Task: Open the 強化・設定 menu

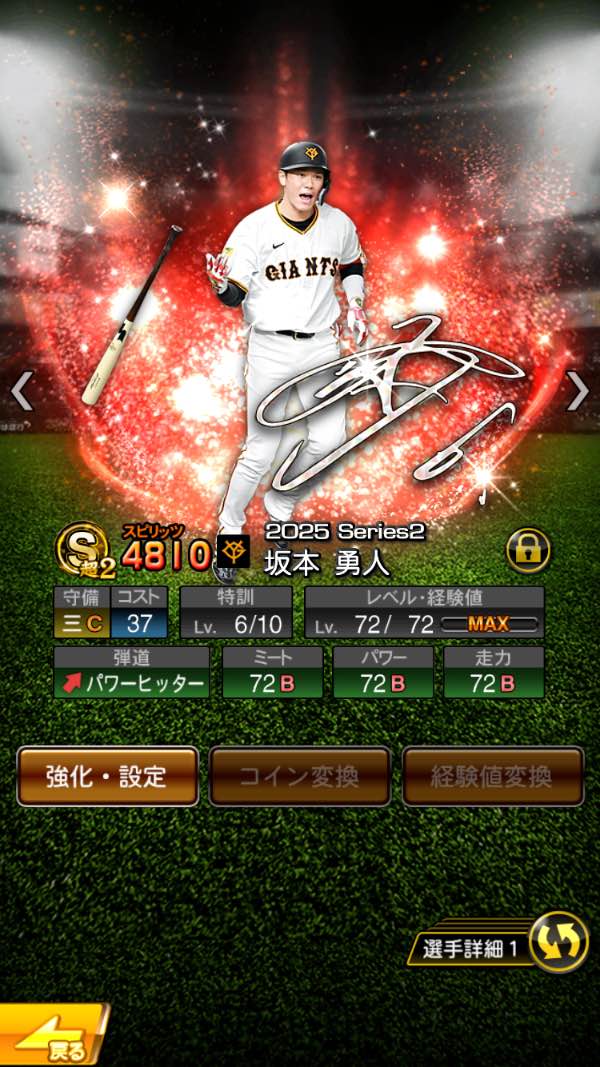Action: [x=107, y=776]
